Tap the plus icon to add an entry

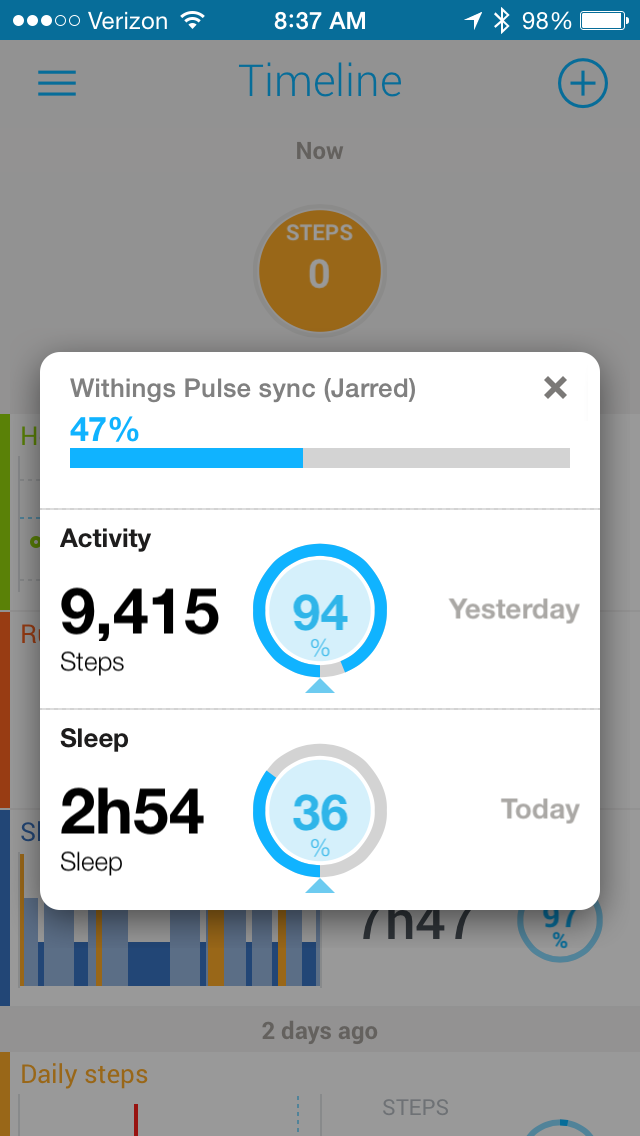click(x=582, y=84)
